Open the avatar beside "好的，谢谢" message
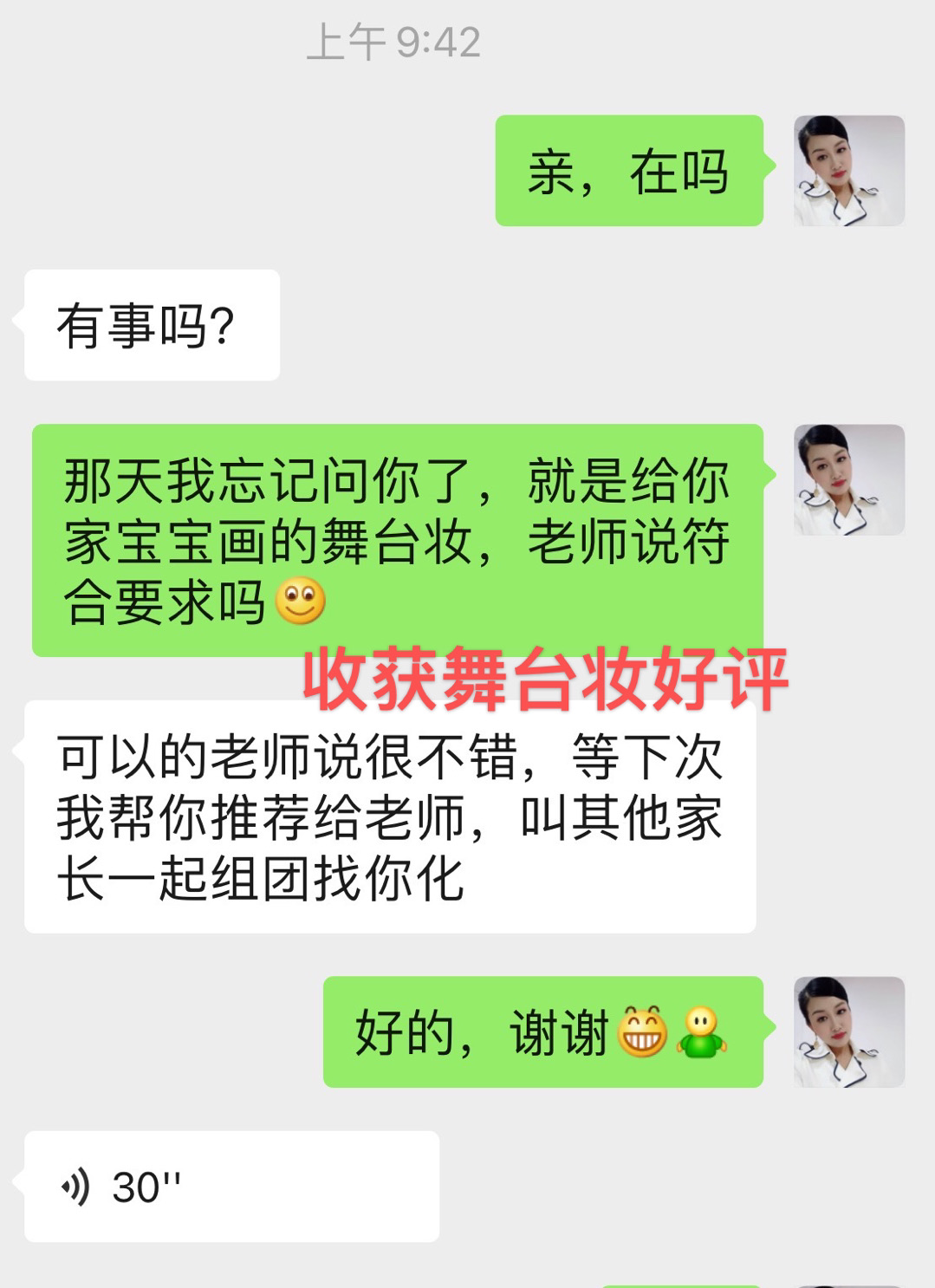Viewport: 935px width, 1288px height. [x=848, y=1031]
